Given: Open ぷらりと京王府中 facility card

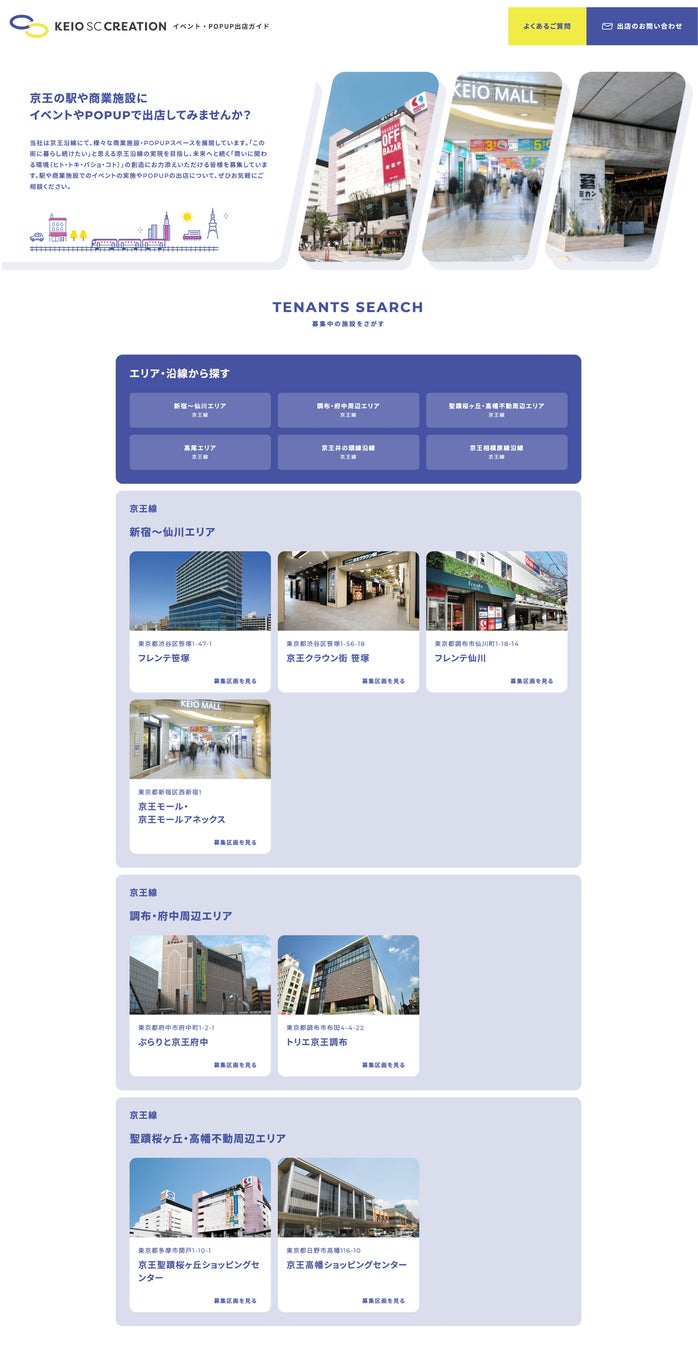Looking at the screenshot, I should (200, 1005).
